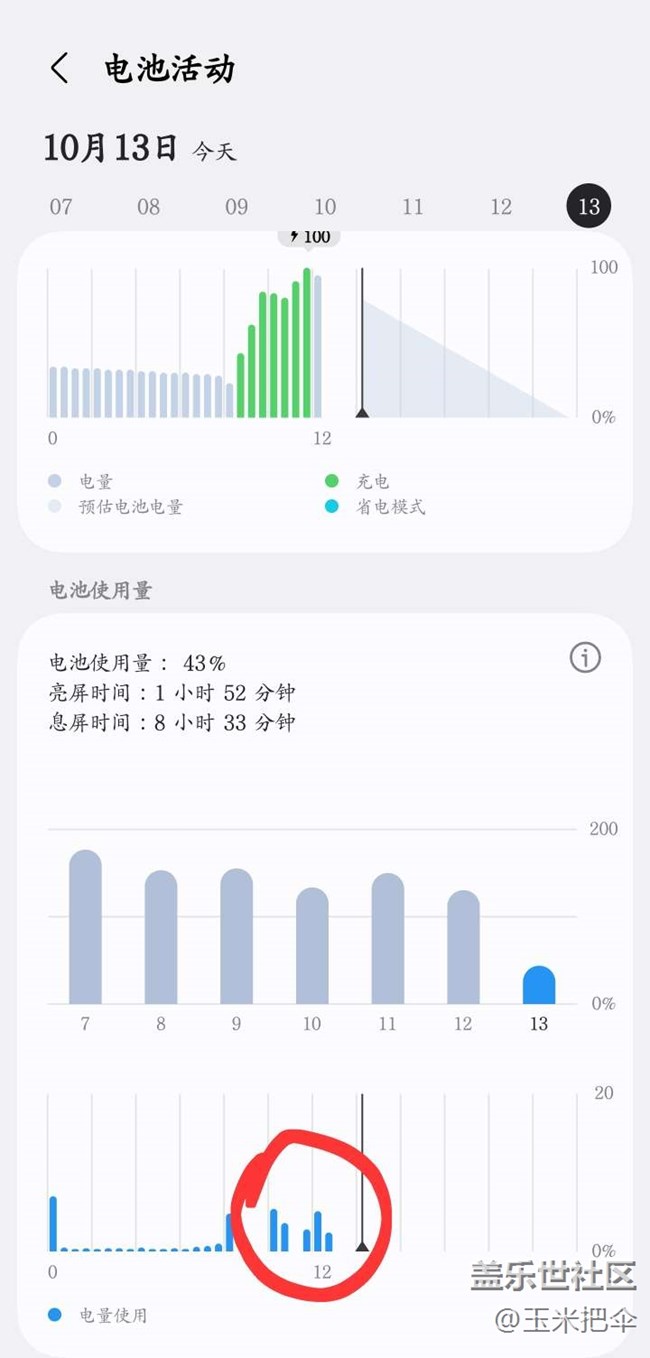
Task: Select day 08 in the date row
Action: coord(148,207)
